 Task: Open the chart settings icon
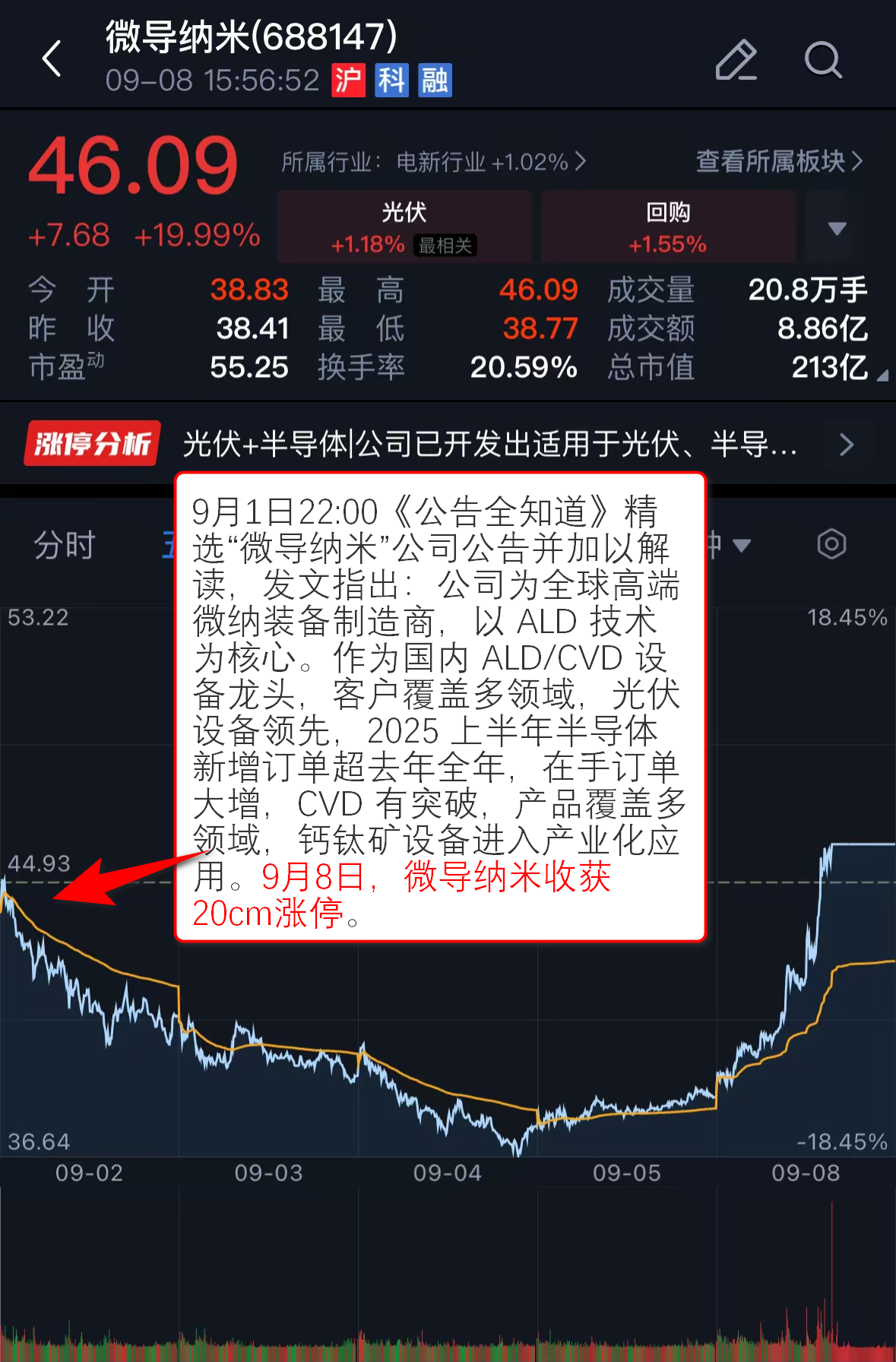831,544
